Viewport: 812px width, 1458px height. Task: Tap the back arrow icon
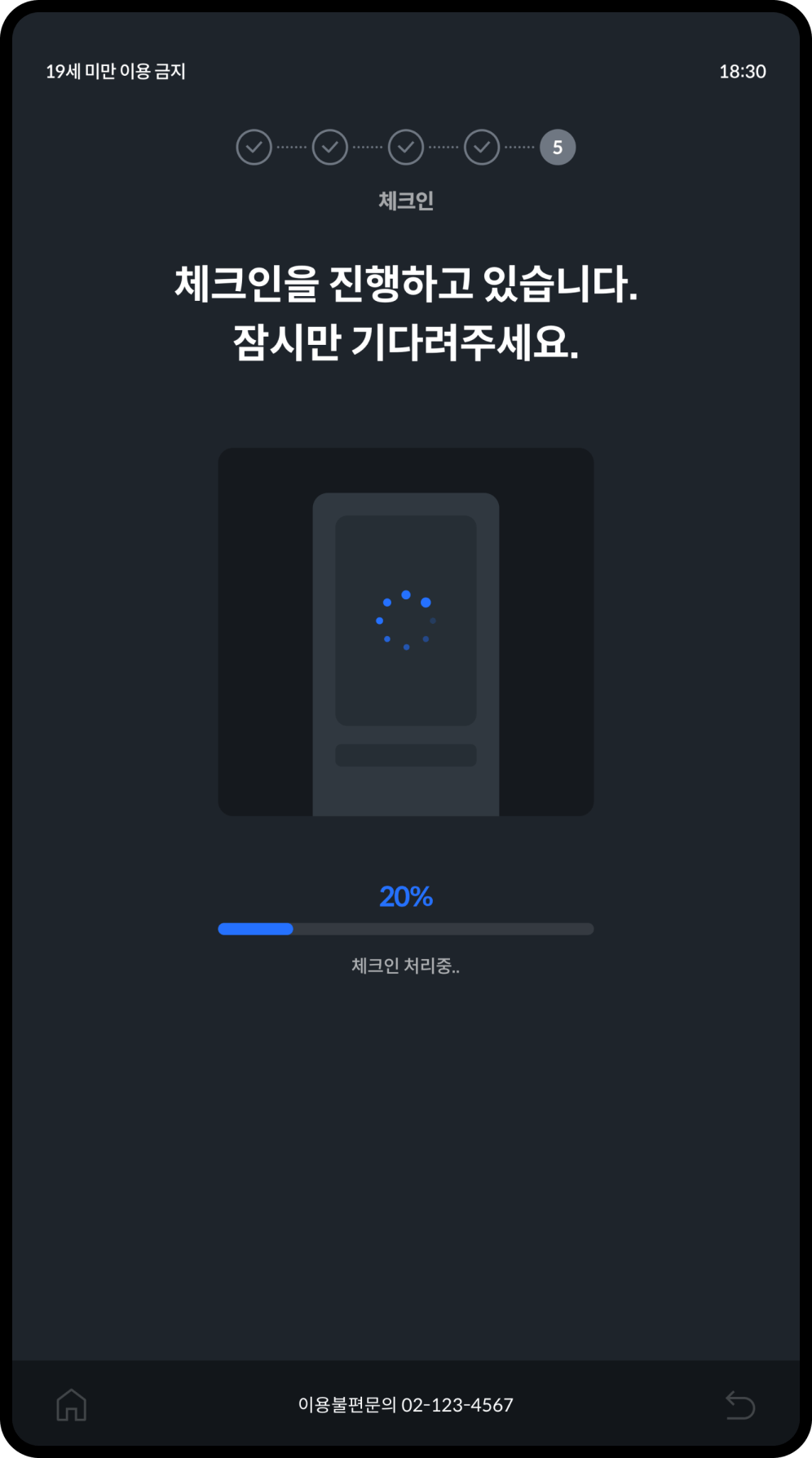740,1404
